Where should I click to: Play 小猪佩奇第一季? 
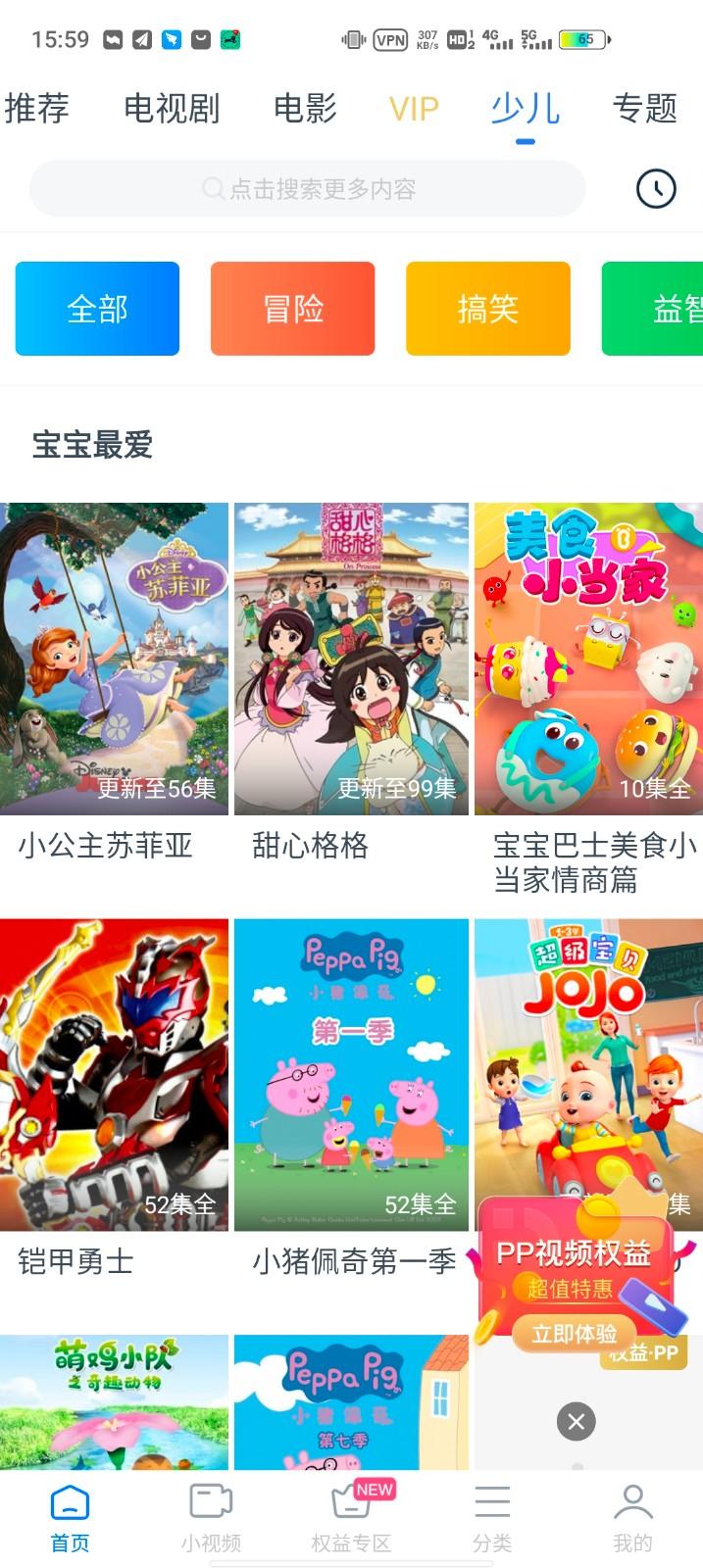pyautogui.click(x=351, y=1074)
